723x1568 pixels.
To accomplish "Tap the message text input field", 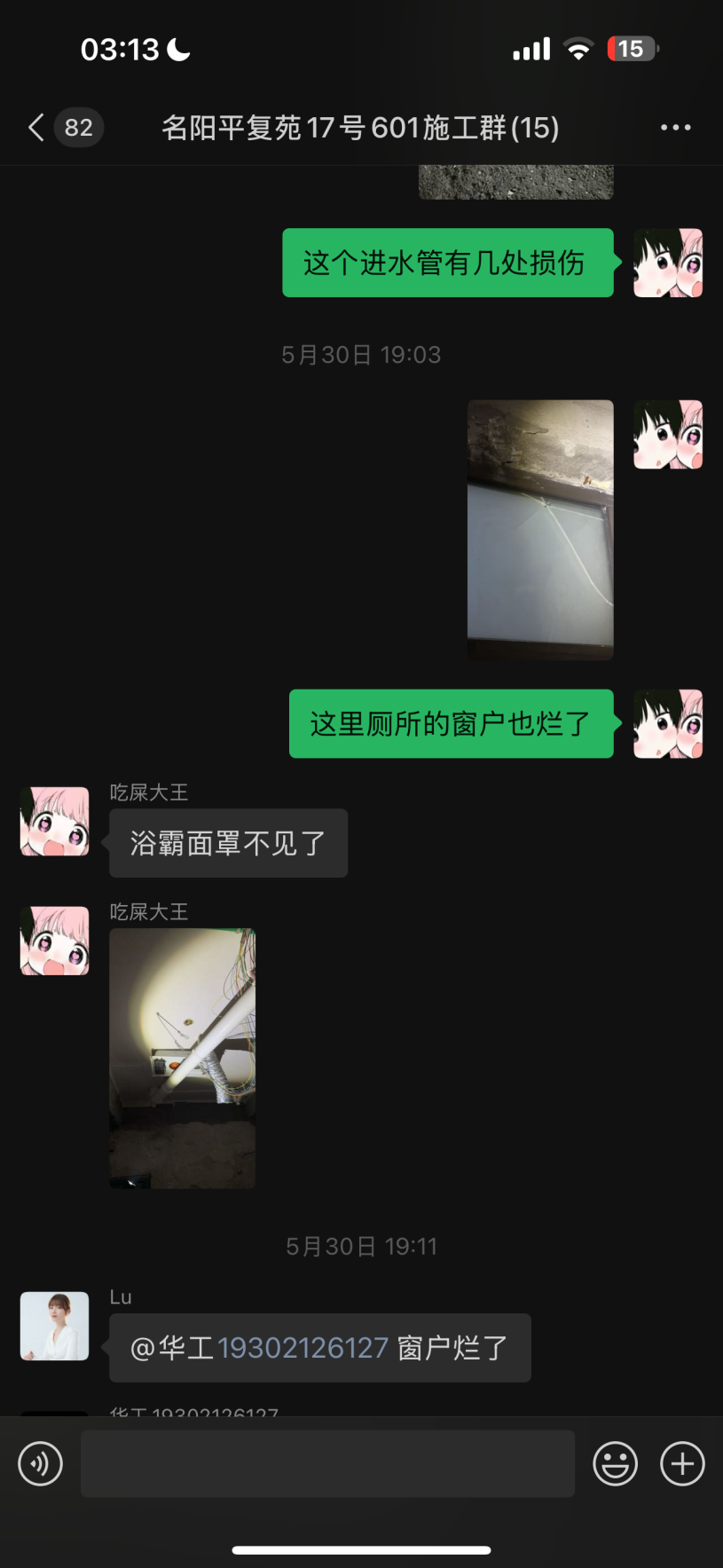I will coord(327,1463).
